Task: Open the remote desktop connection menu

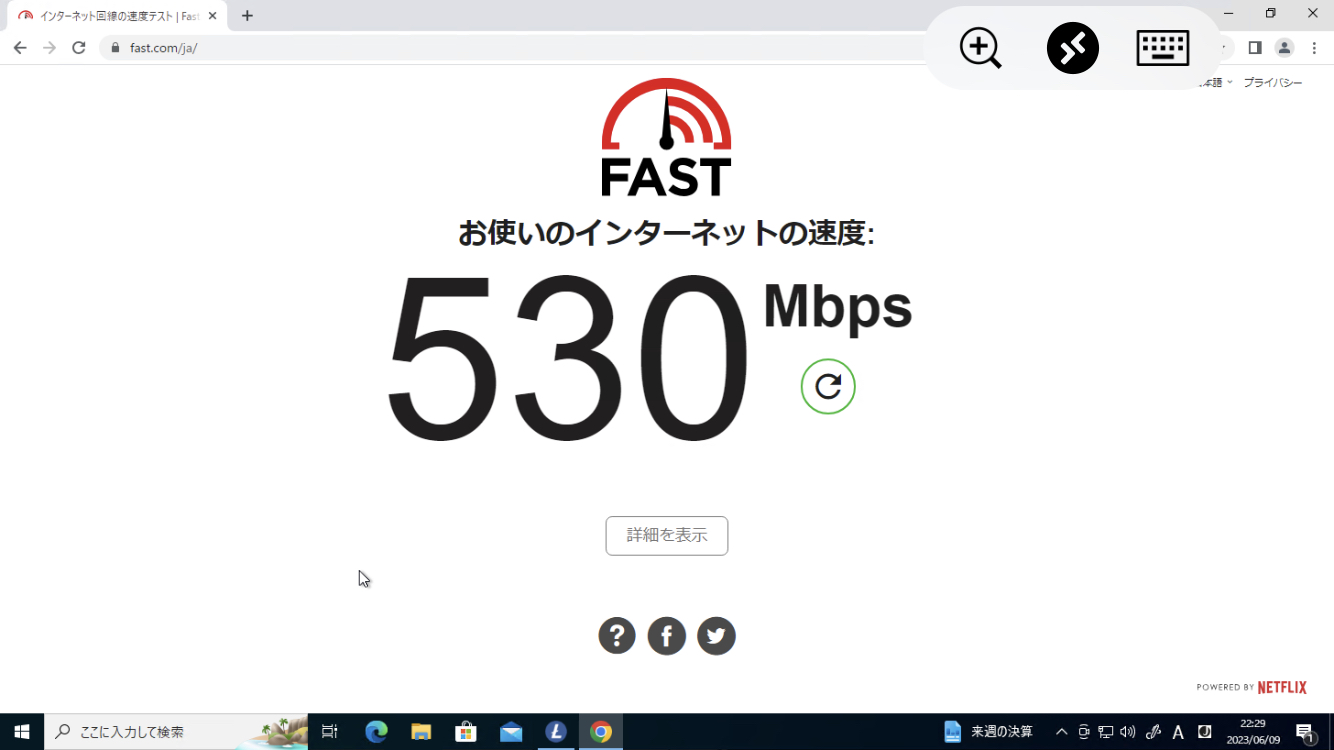Action: coord(1072,48)
